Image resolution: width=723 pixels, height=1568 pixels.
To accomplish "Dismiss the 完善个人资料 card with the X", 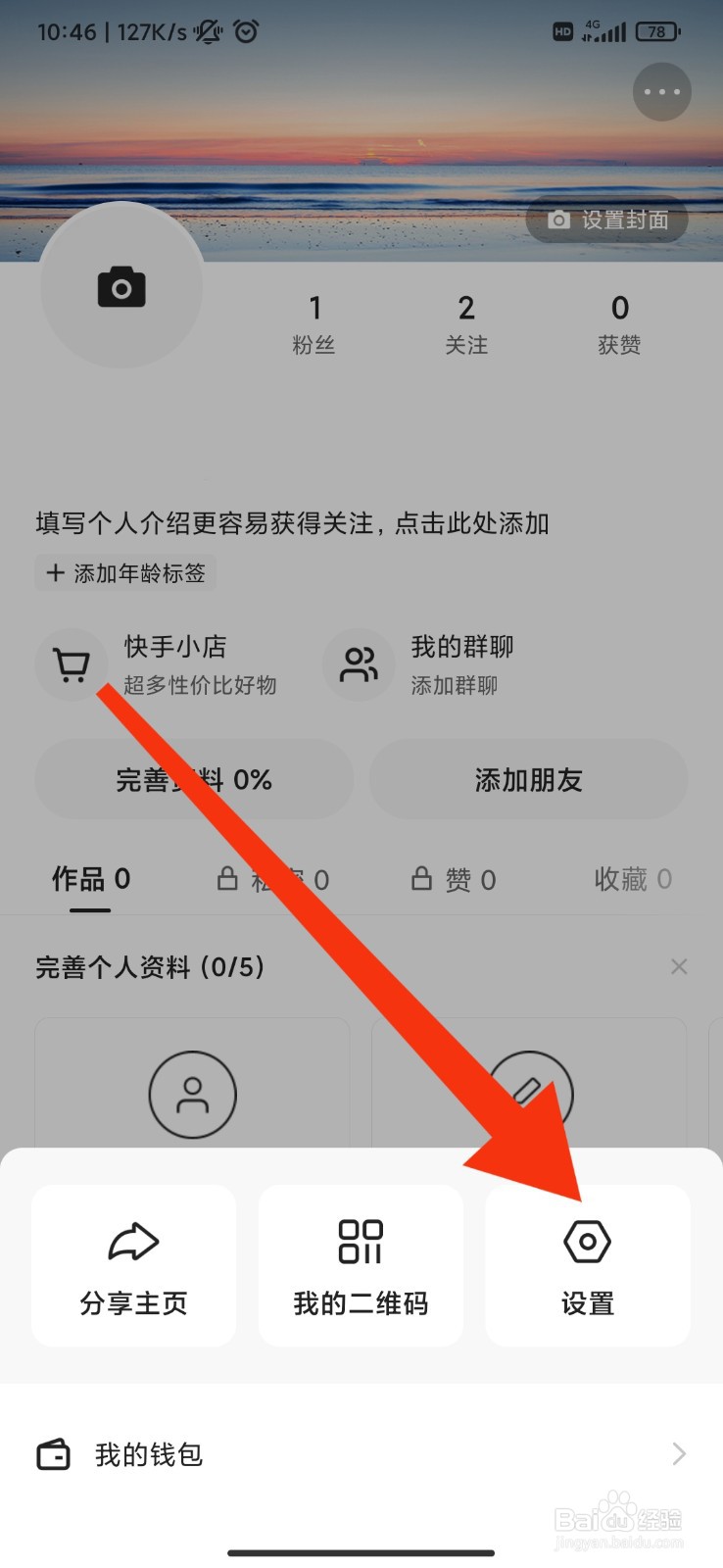I will (x=679, y=966).
